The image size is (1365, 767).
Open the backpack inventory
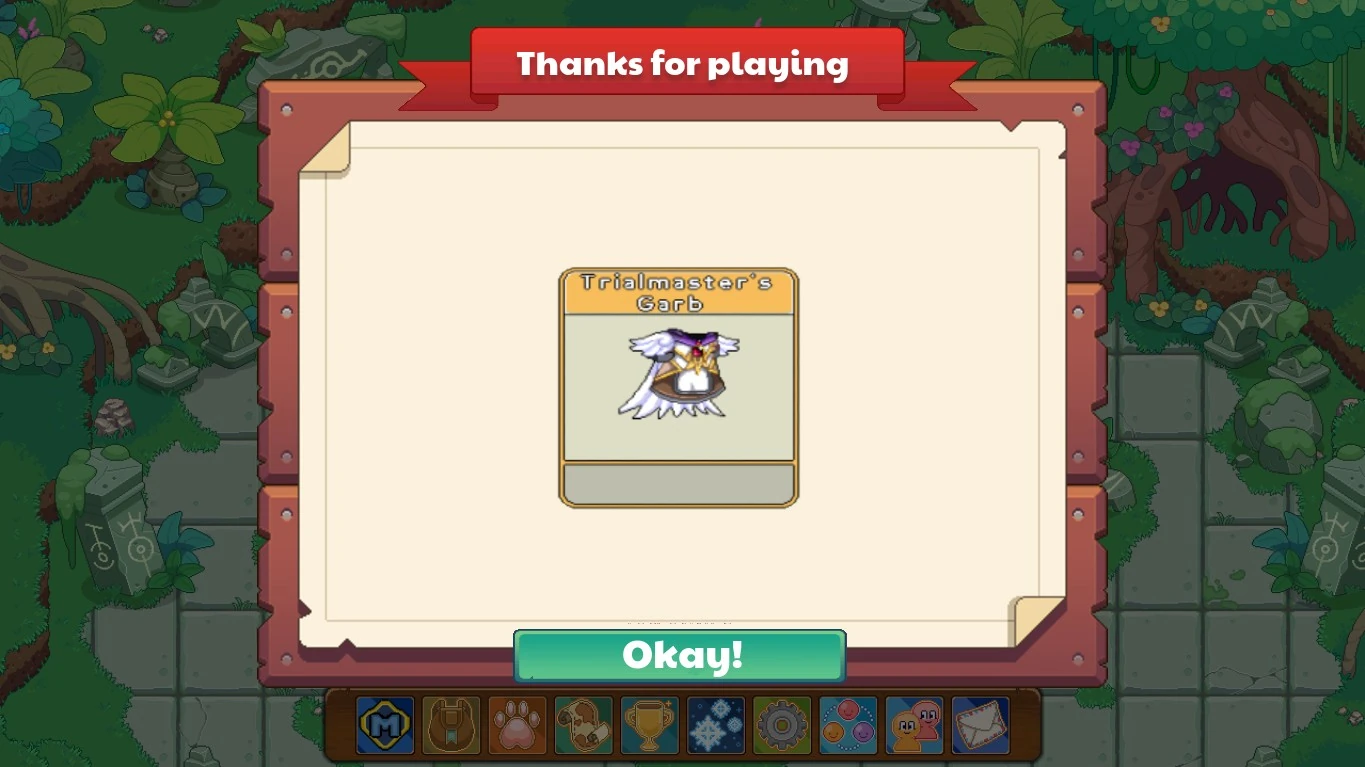coord(451,726)
